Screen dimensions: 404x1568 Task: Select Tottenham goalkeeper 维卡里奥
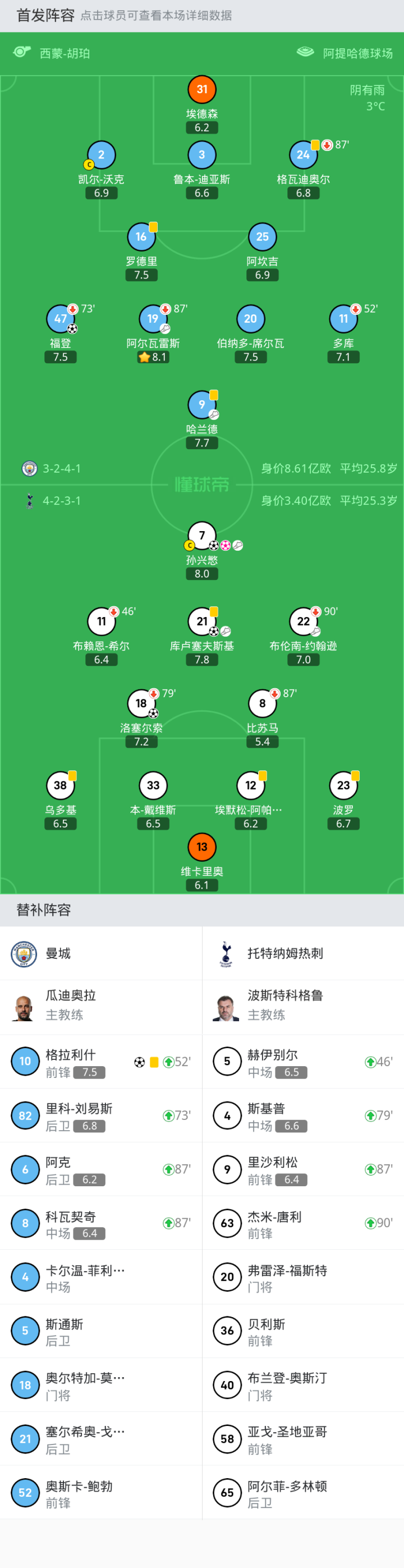201,847
